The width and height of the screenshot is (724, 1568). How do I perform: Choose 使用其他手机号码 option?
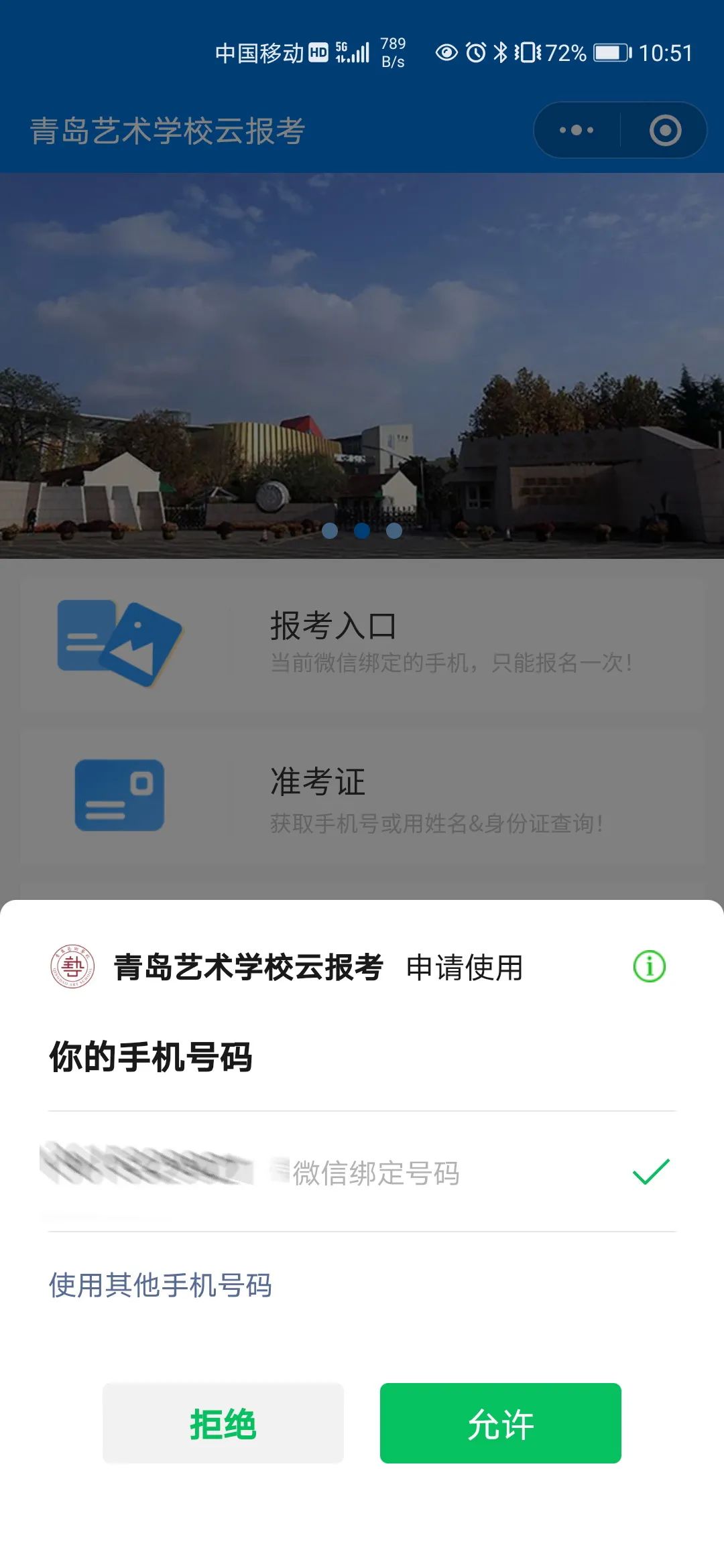pos(160,1285)
